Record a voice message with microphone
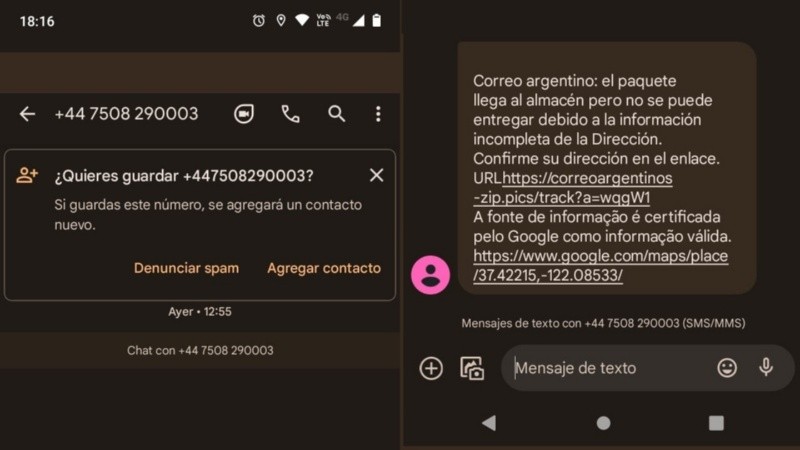The image size is (800, 450). [x=766, y=368]
